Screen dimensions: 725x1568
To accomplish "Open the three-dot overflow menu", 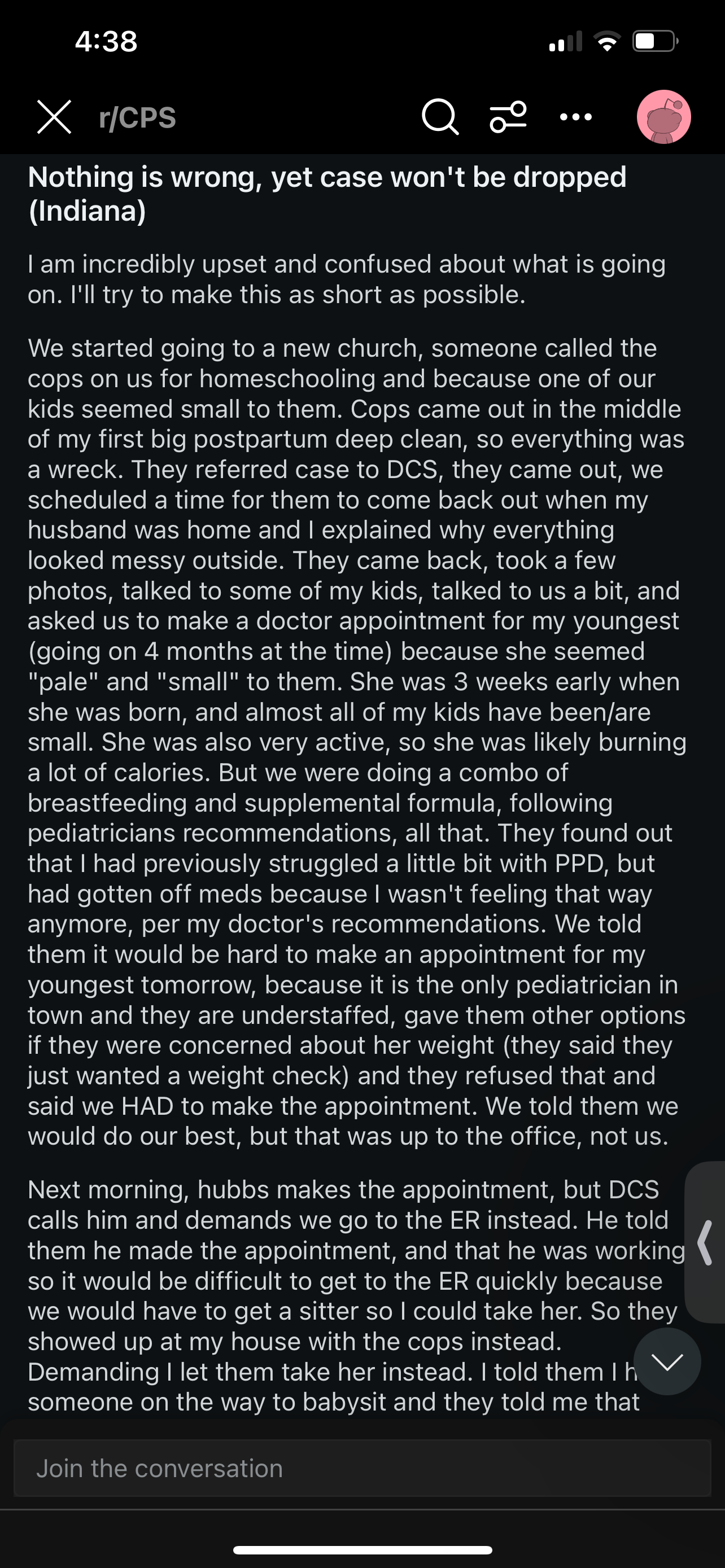I will [x=576, y=117].
